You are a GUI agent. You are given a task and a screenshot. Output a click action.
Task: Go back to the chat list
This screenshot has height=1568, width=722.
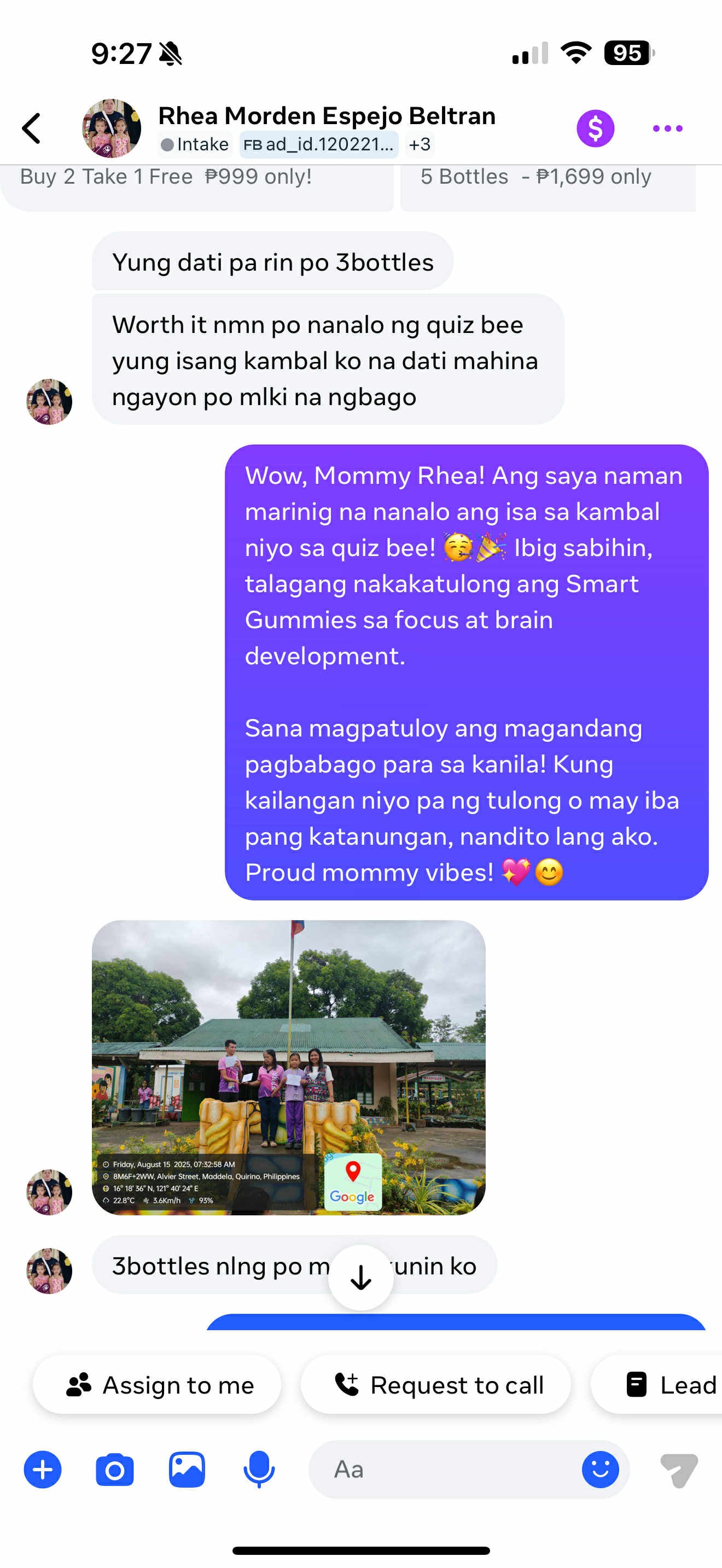(32, 128)
